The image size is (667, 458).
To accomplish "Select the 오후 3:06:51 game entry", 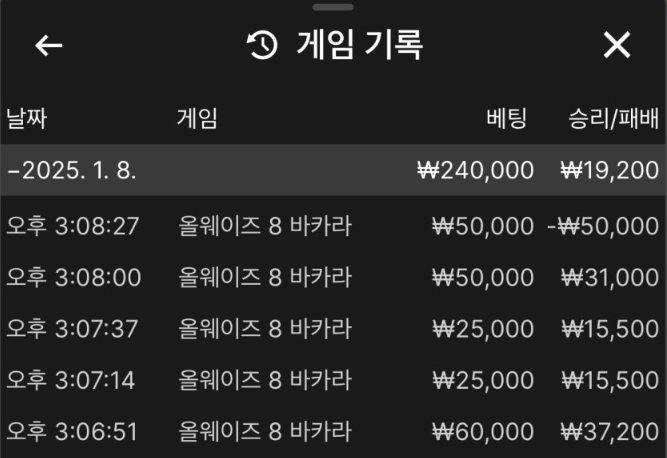I will [333, 431].
